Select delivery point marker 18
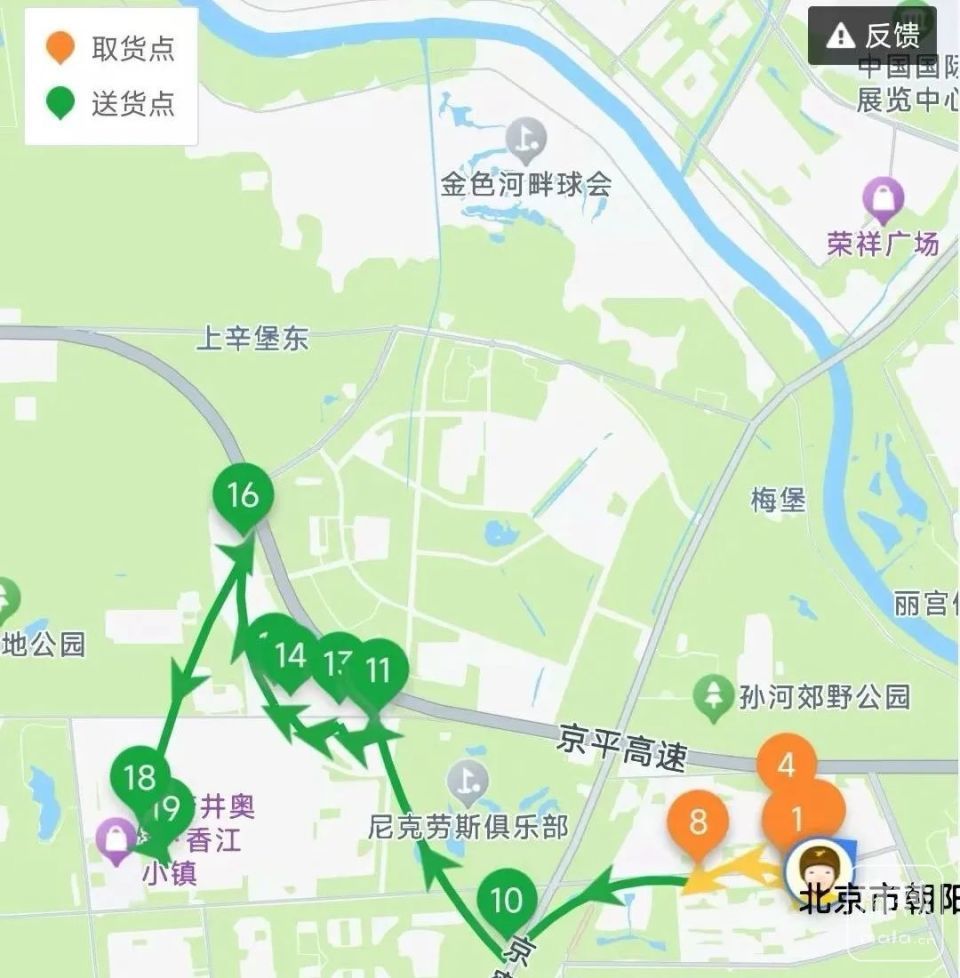This screenshot has height=978, width=960. (141, 777)
